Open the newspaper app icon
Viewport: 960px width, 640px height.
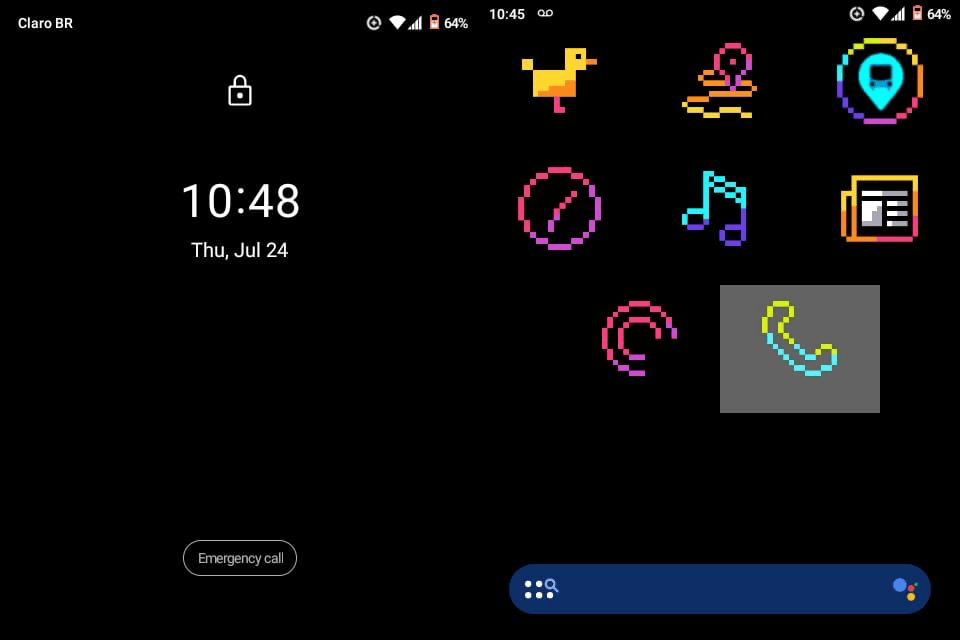point(879,208)
